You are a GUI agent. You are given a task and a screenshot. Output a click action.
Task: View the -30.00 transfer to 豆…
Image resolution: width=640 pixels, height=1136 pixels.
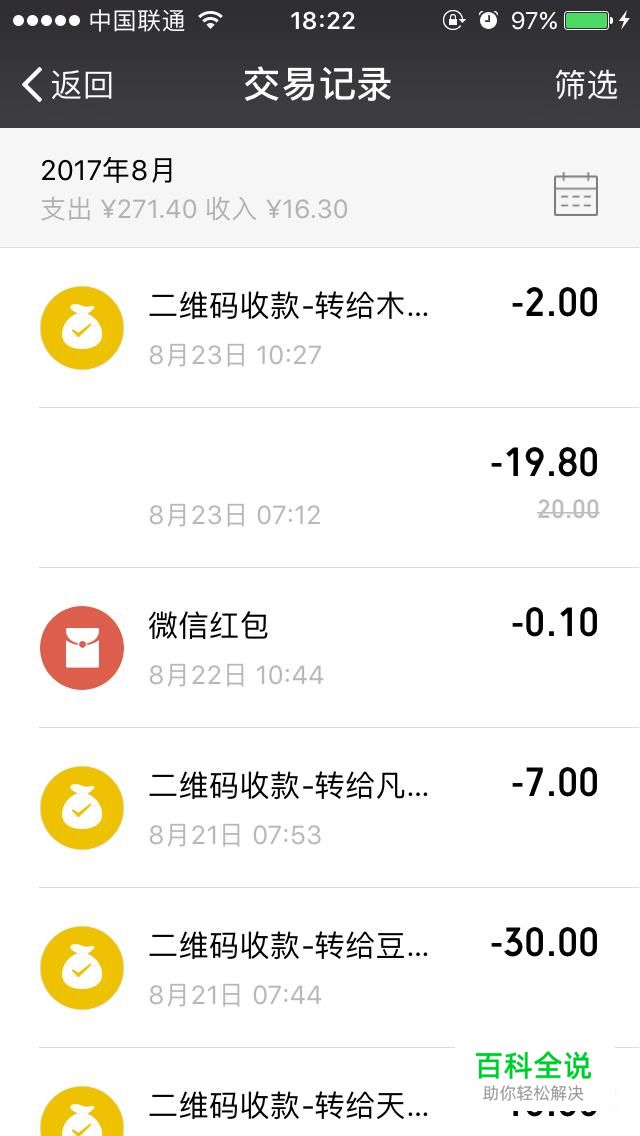pyautogui.click(x=320, y=968)
